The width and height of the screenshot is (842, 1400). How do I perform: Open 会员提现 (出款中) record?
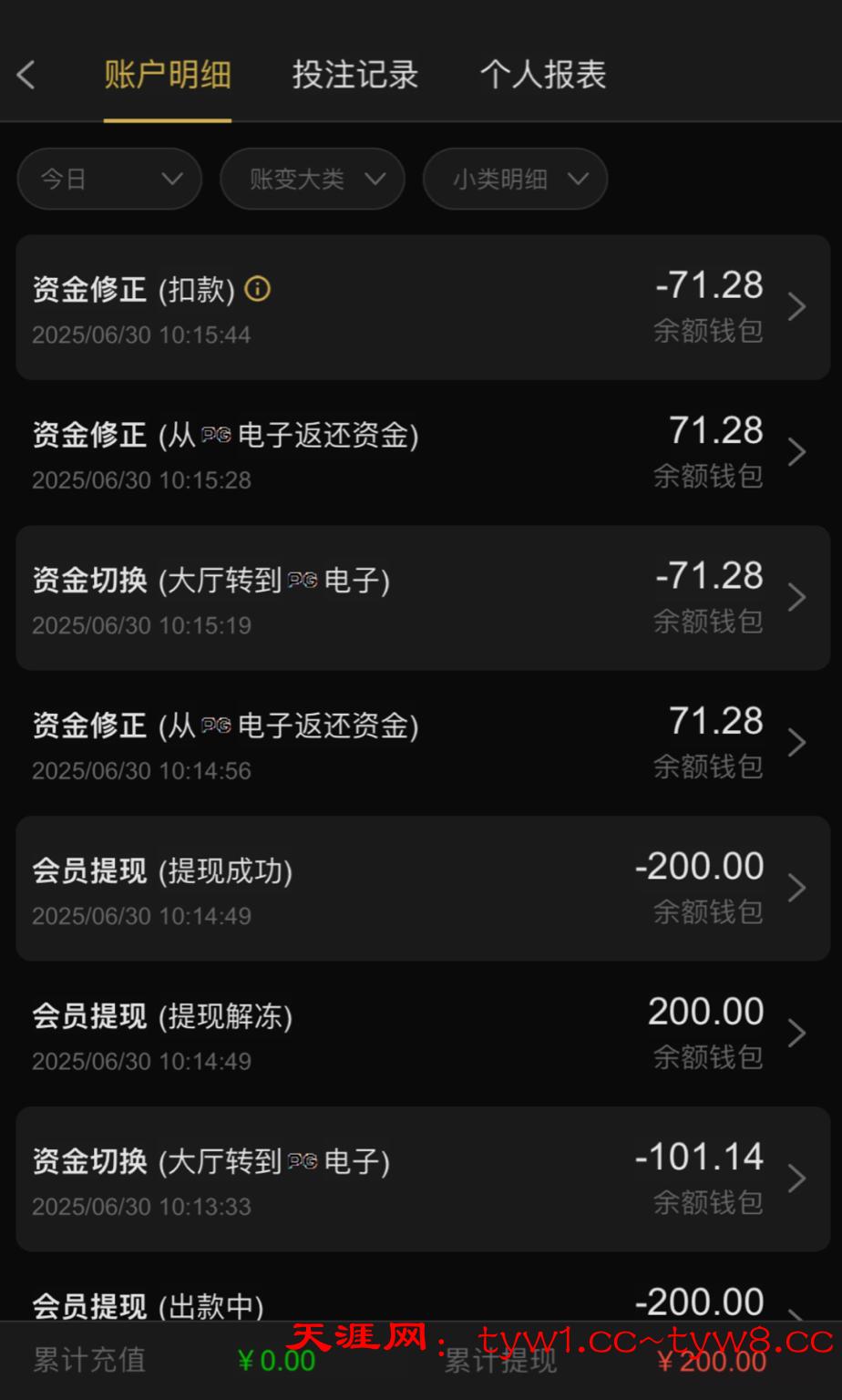[x=423, y=1303]
